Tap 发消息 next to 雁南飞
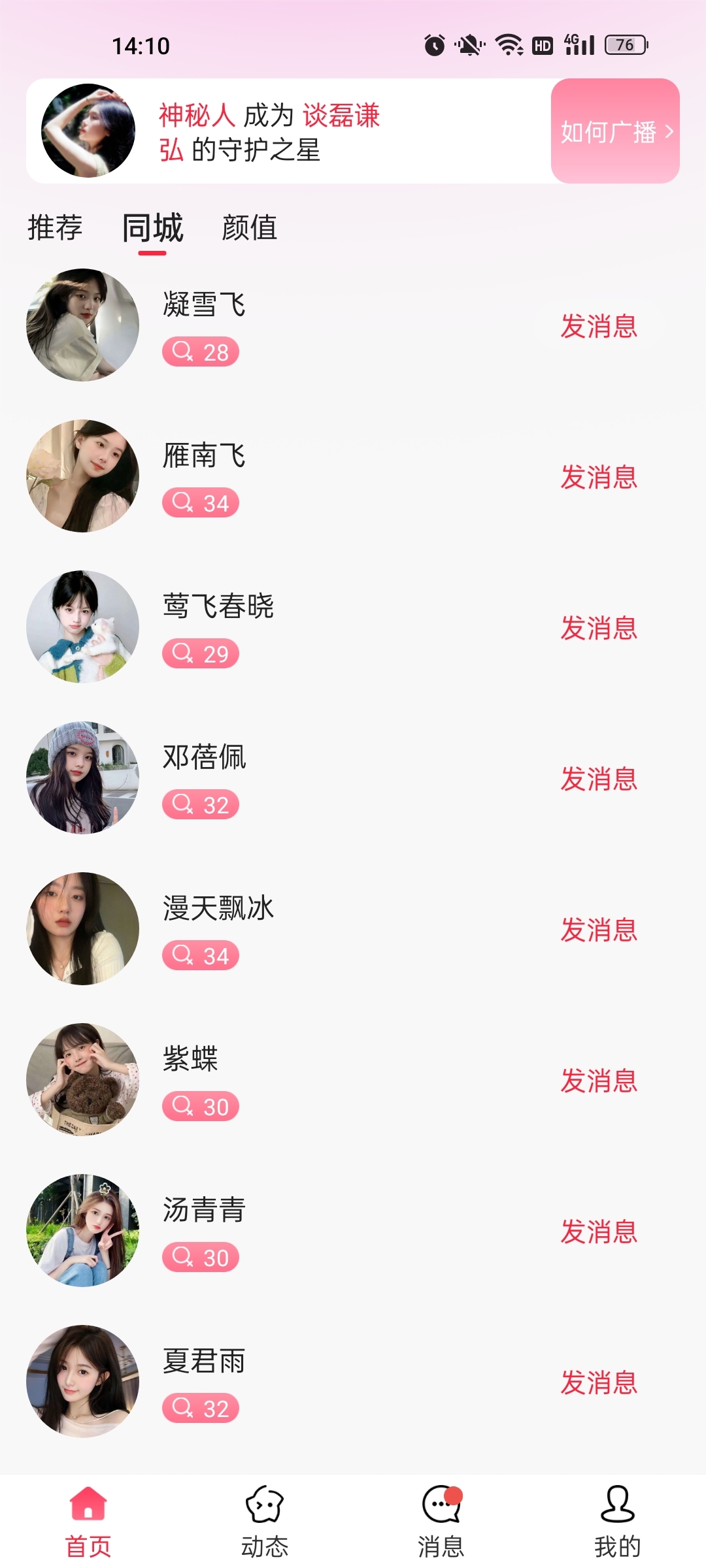 tap(599, 477)
